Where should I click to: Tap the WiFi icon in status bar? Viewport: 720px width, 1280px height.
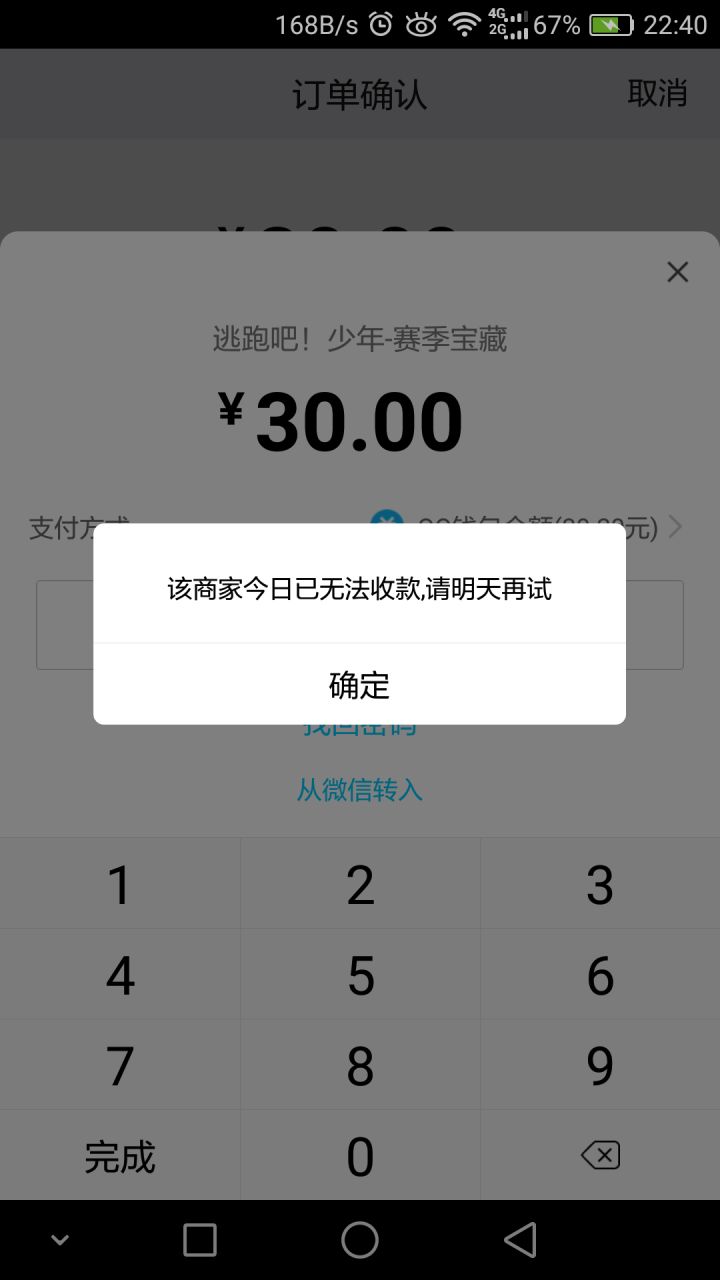tap(466, 24)
